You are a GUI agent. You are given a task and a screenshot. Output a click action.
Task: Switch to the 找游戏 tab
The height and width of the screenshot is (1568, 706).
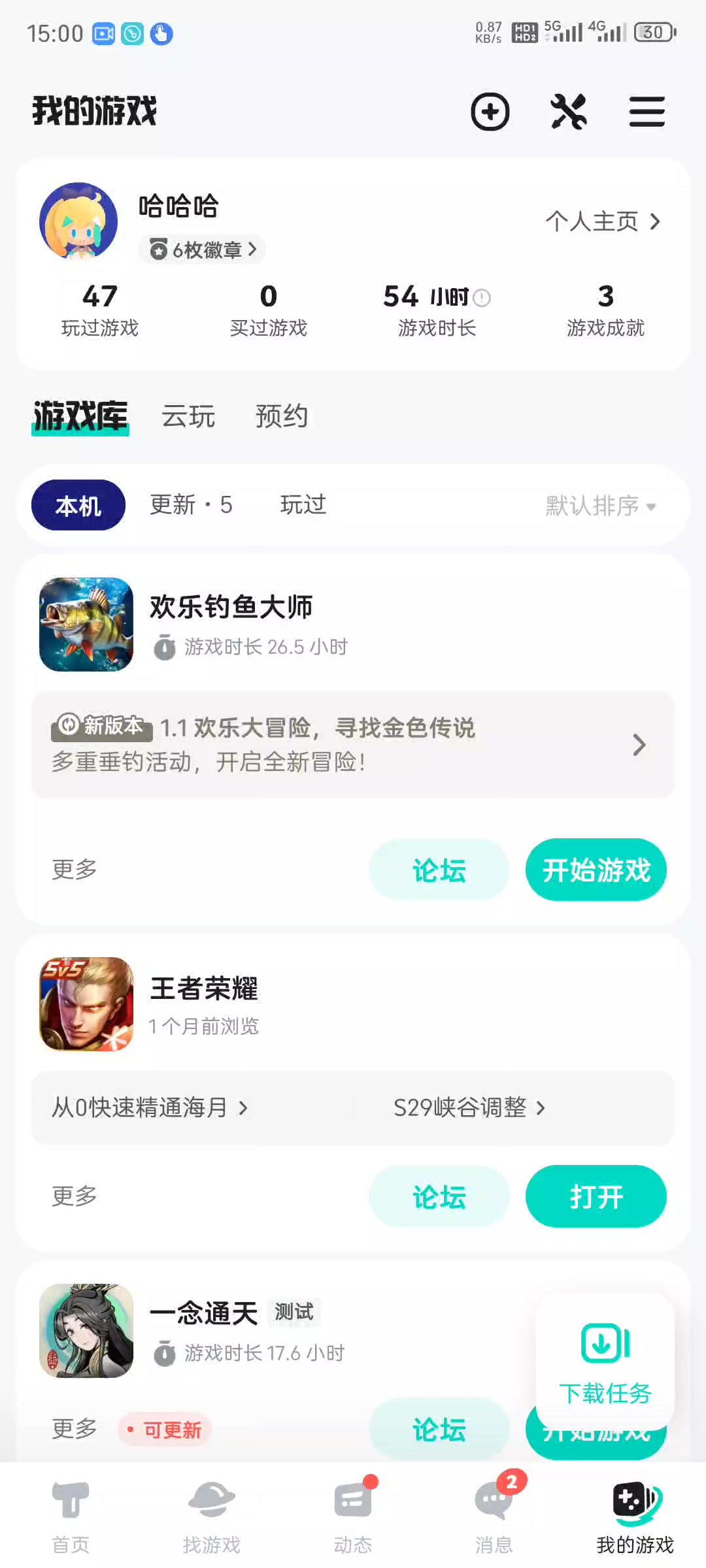tap(212, 1516)
